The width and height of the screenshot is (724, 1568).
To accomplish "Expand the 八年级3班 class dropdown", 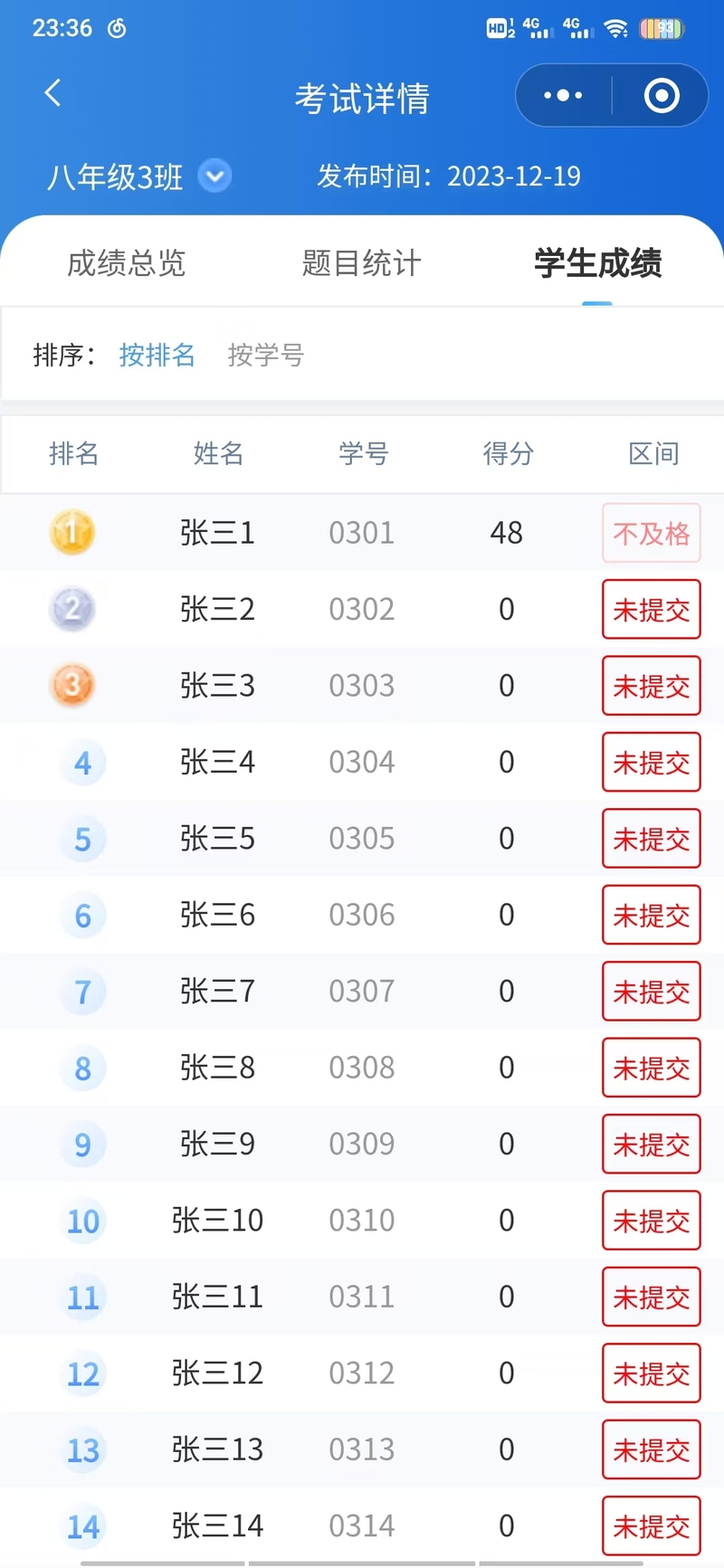I will tap(214, 176).
